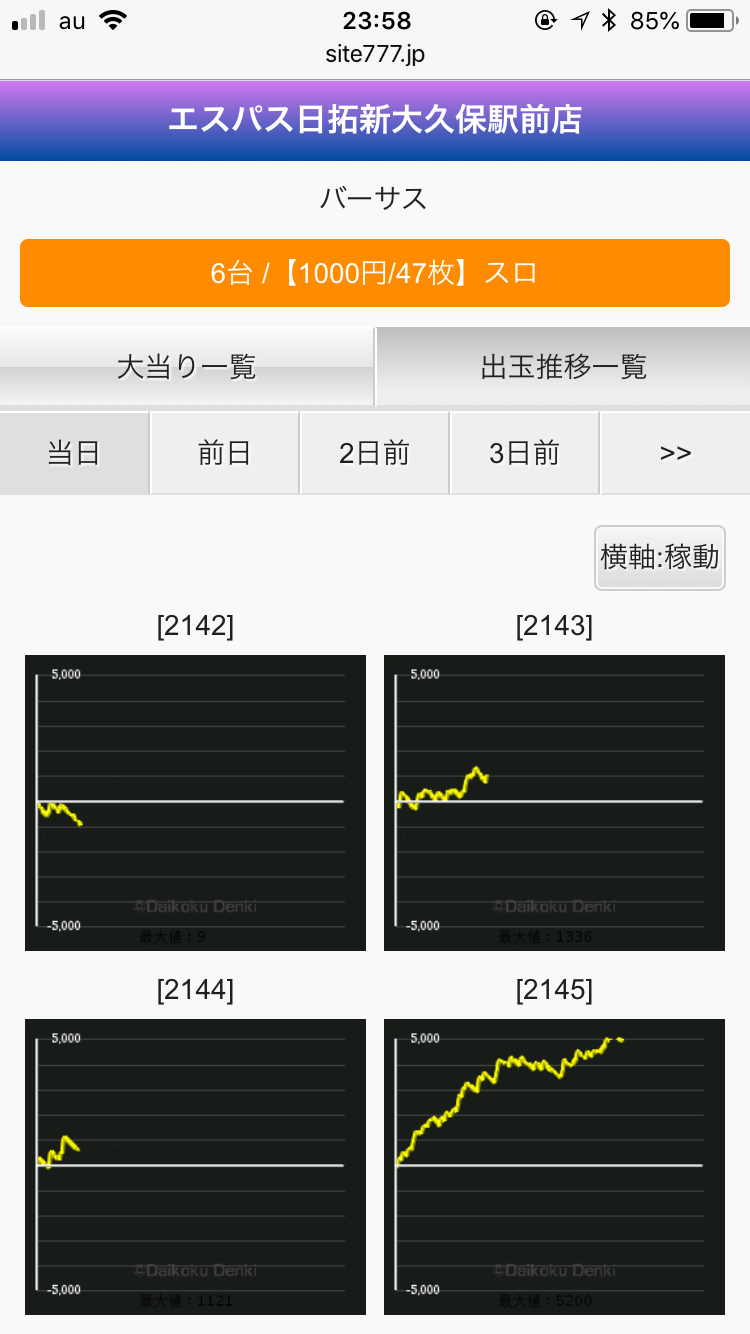Screen dimensions: 750x1334
Task: Tap the orange 6台 スロ button
Action: [375, 273]
